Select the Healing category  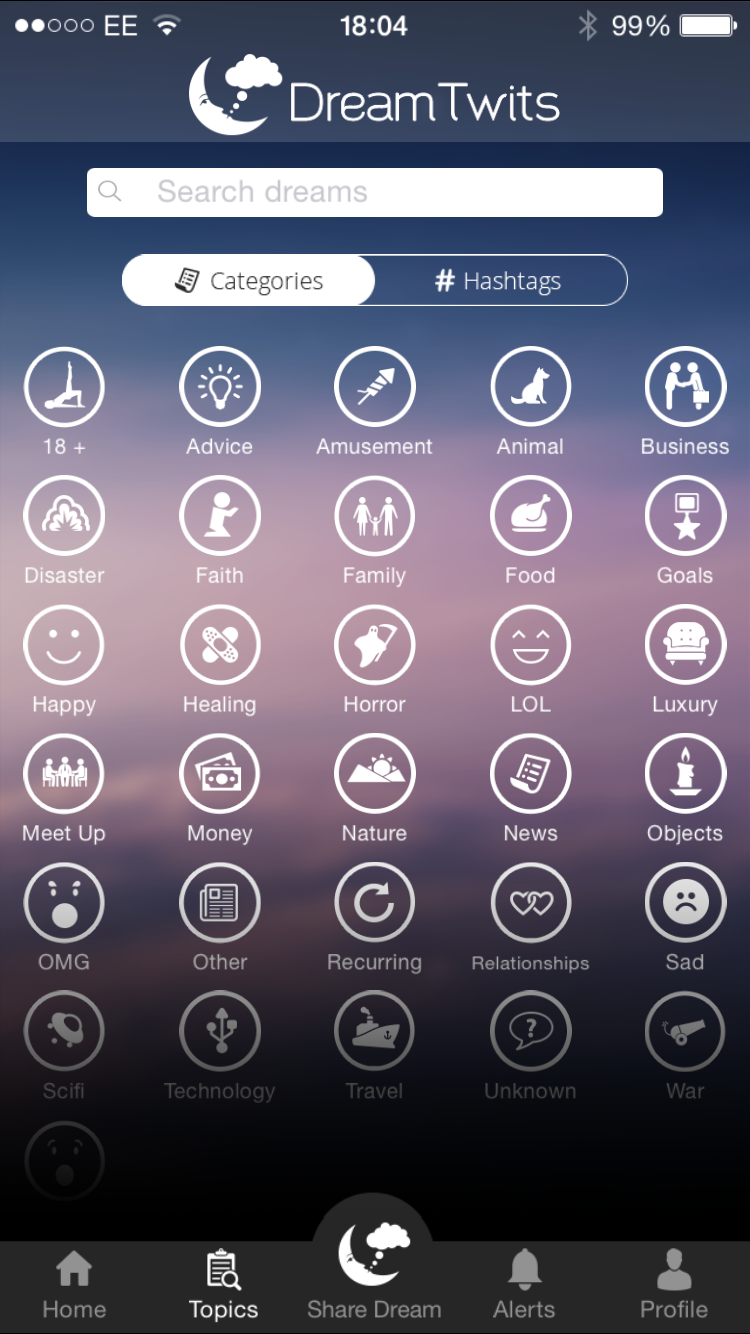click(219, 646)
